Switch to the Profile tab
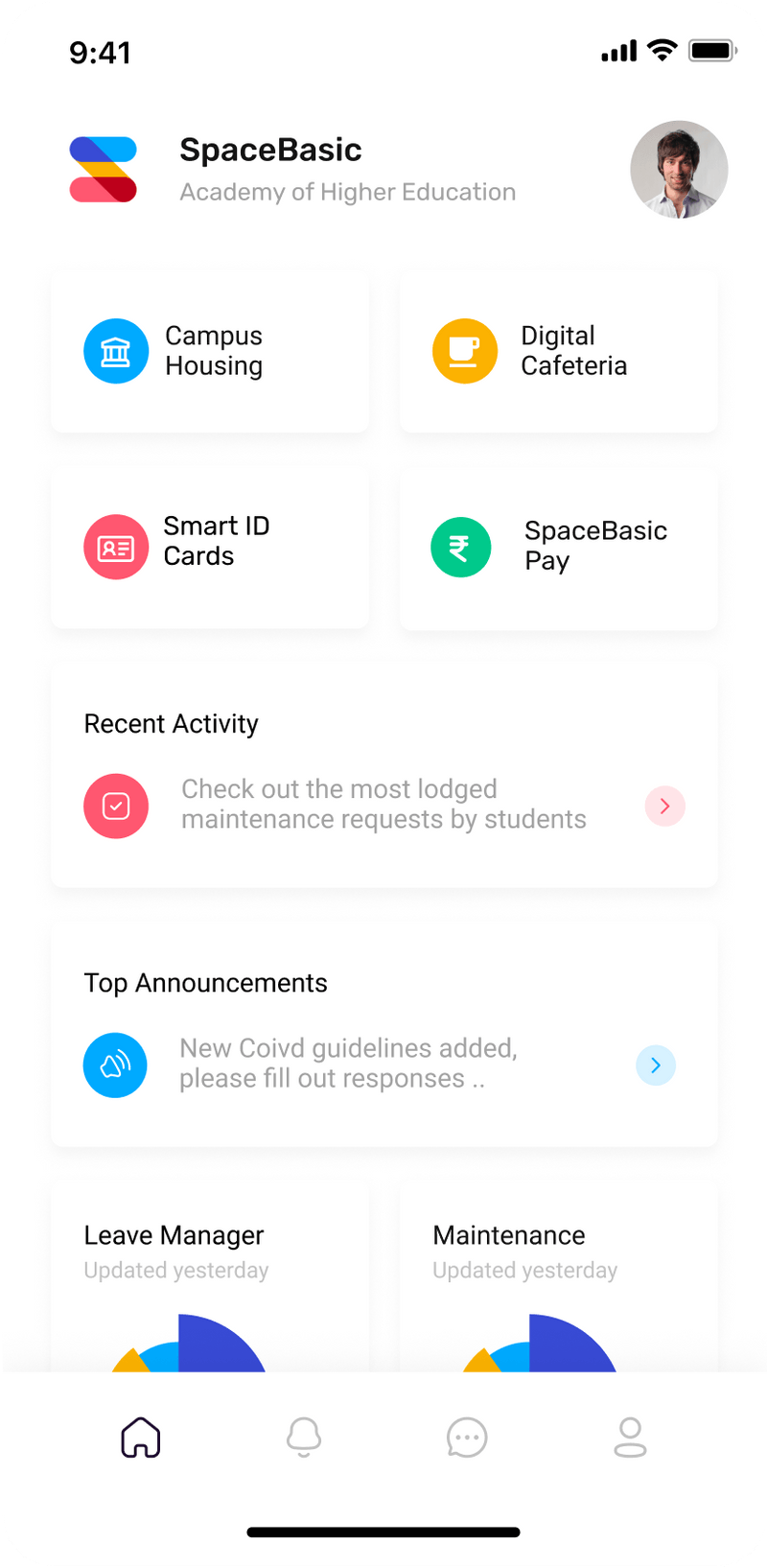Screen dimensions: 767x1568 (630, 1437)
